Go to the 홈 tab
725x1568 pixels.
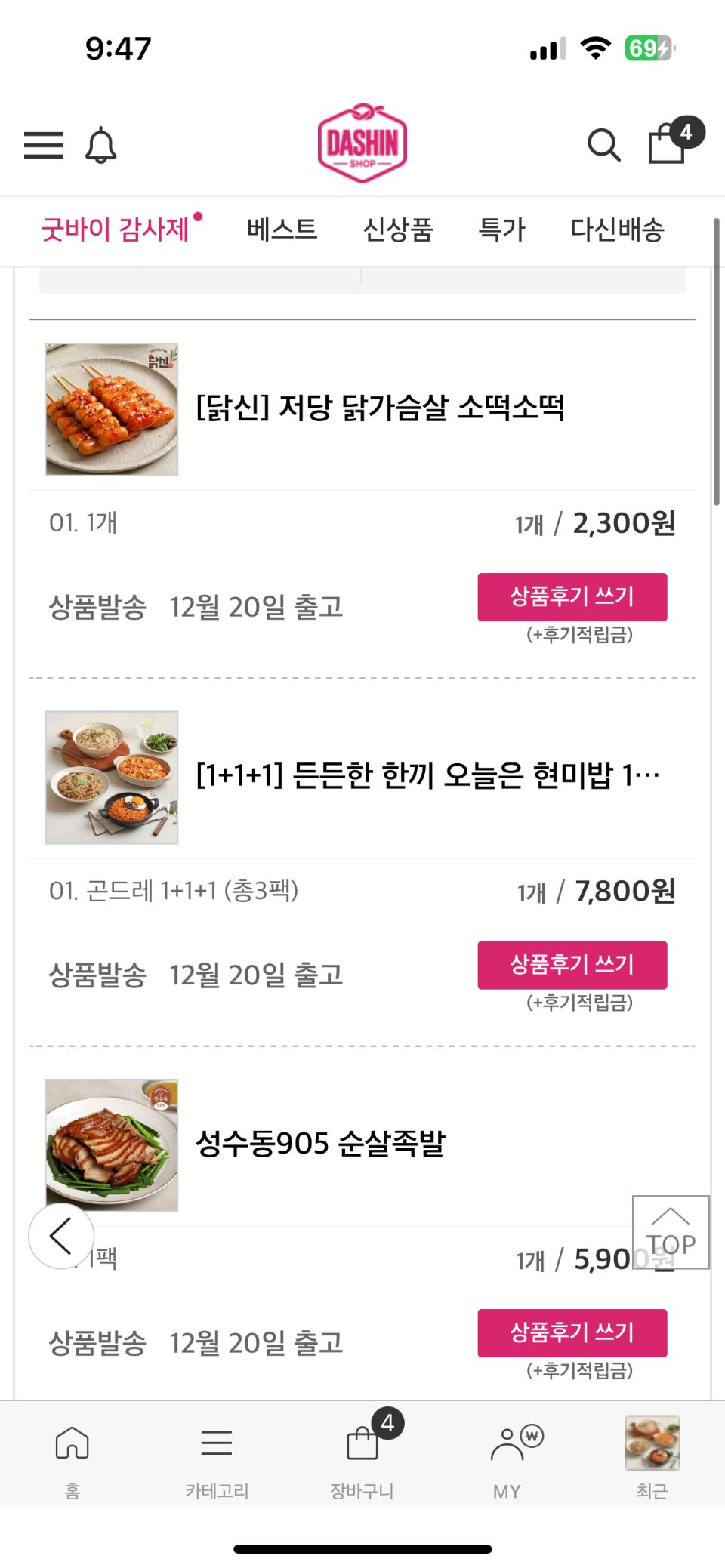[x=72, y=1457]
